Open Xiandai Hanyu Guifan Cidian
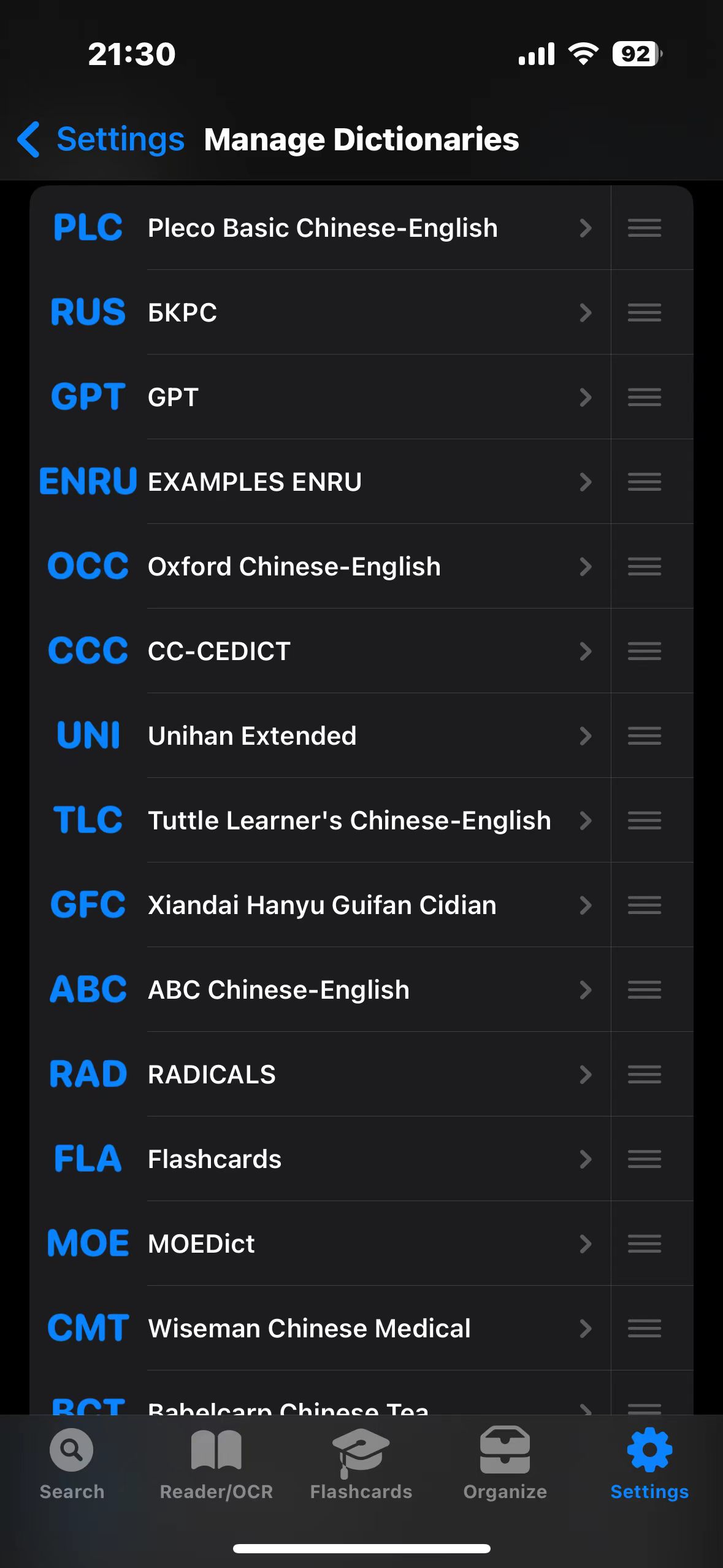Screen dimensions: 723x1568 pyautogui.click(x=320, y=905)
